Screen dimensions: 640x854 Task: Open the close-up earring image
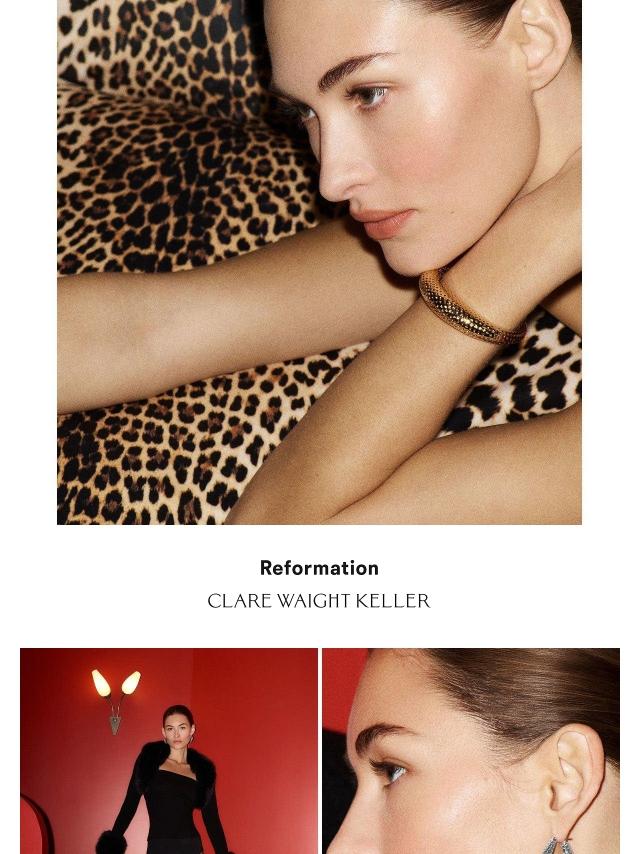pos(471,751)
